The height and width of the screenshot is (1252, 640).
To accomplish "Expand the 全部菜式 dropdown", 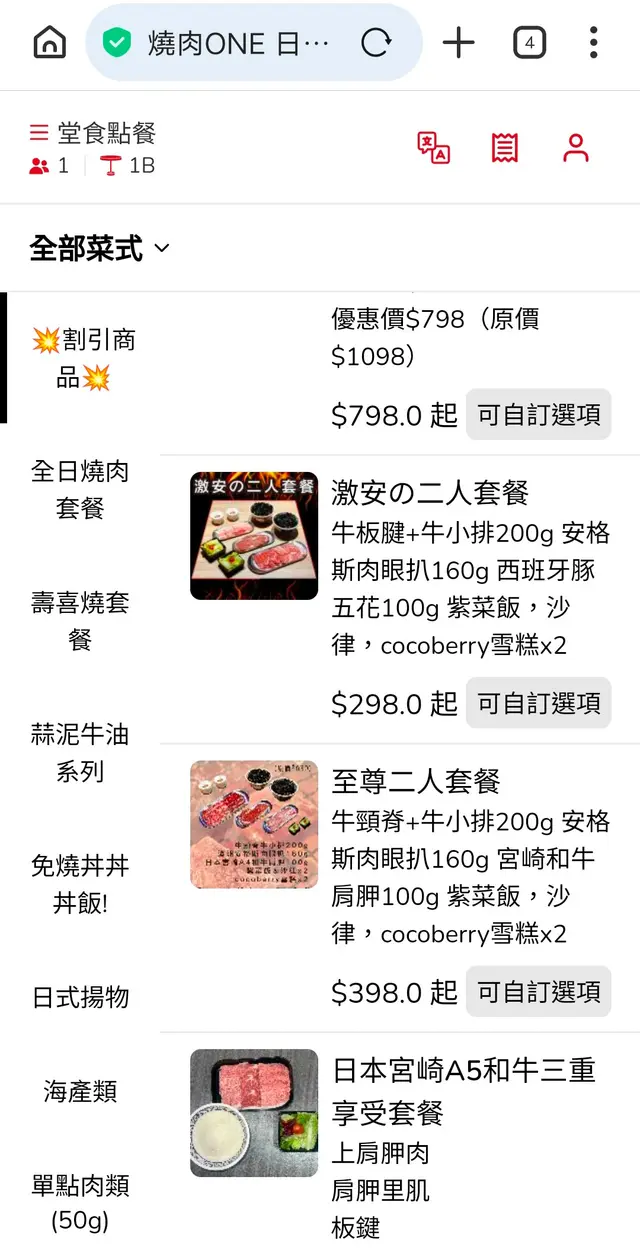I will [x=100, y=248].
